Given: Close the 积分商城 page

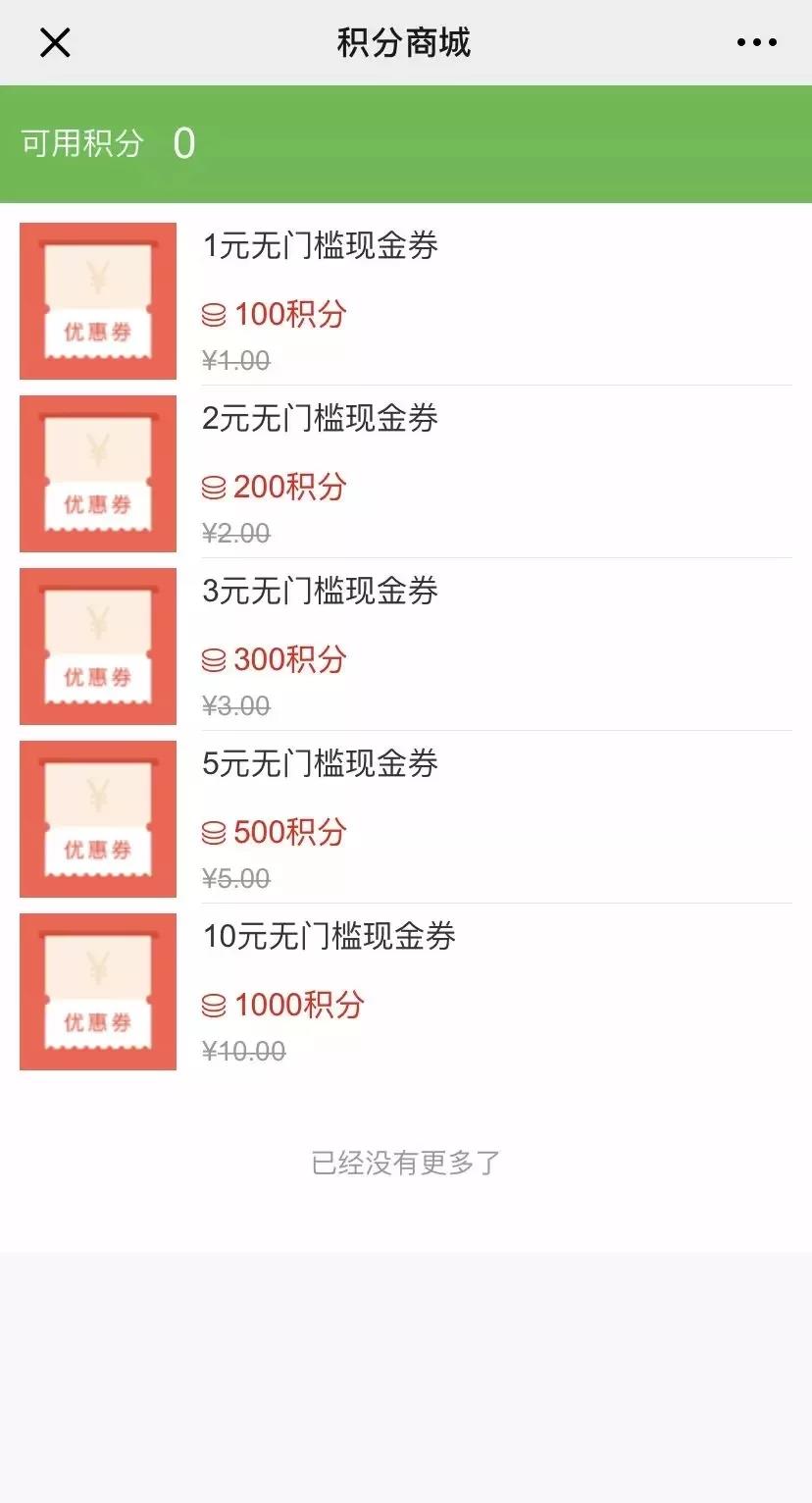Looking at the screenshot, I should coord(55,42).
